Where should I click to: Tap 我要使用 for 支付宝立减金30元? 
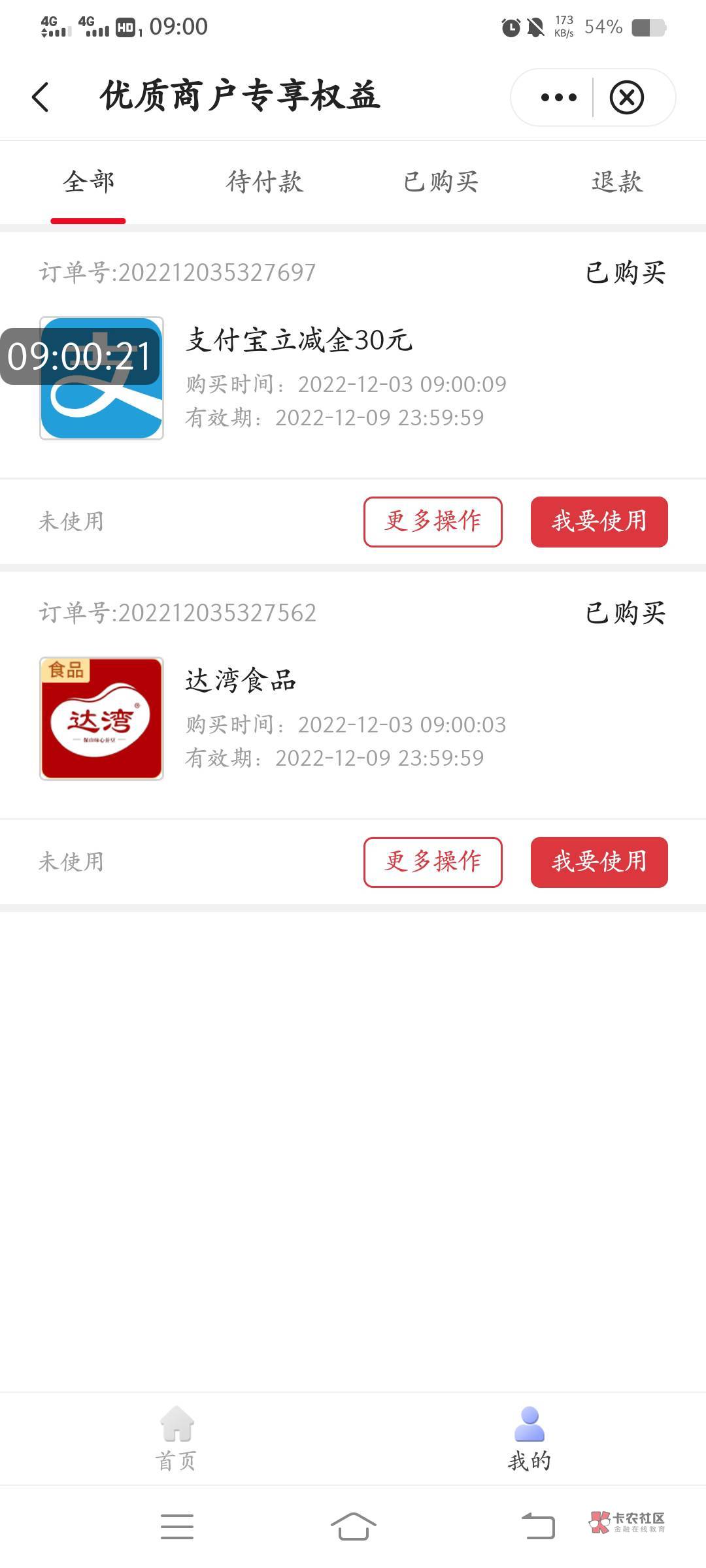(x=599, y=521)
